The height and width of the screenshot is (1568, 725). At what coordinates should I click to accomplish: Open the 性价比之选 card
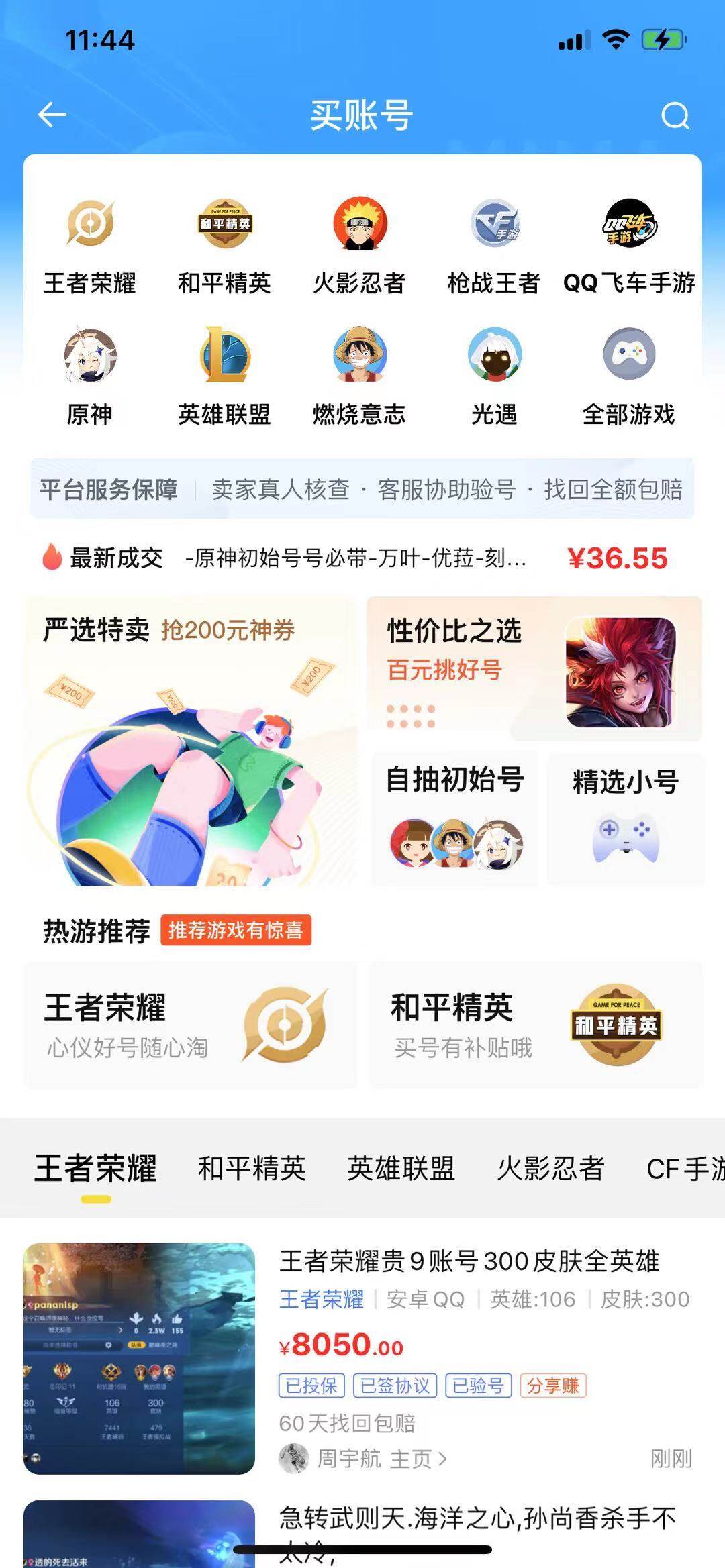click(534, 669)
